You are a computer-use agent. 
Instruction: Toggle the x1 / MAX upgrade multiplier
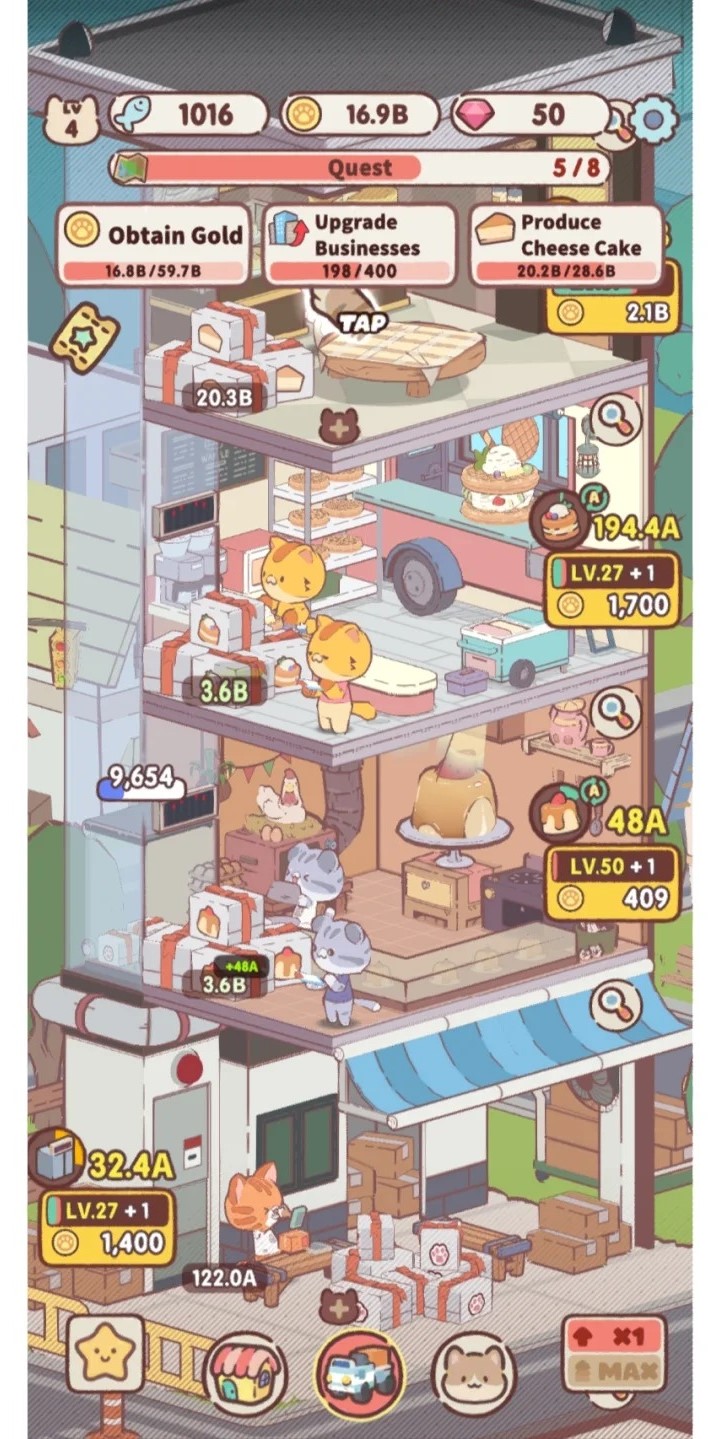point(614,1354)
